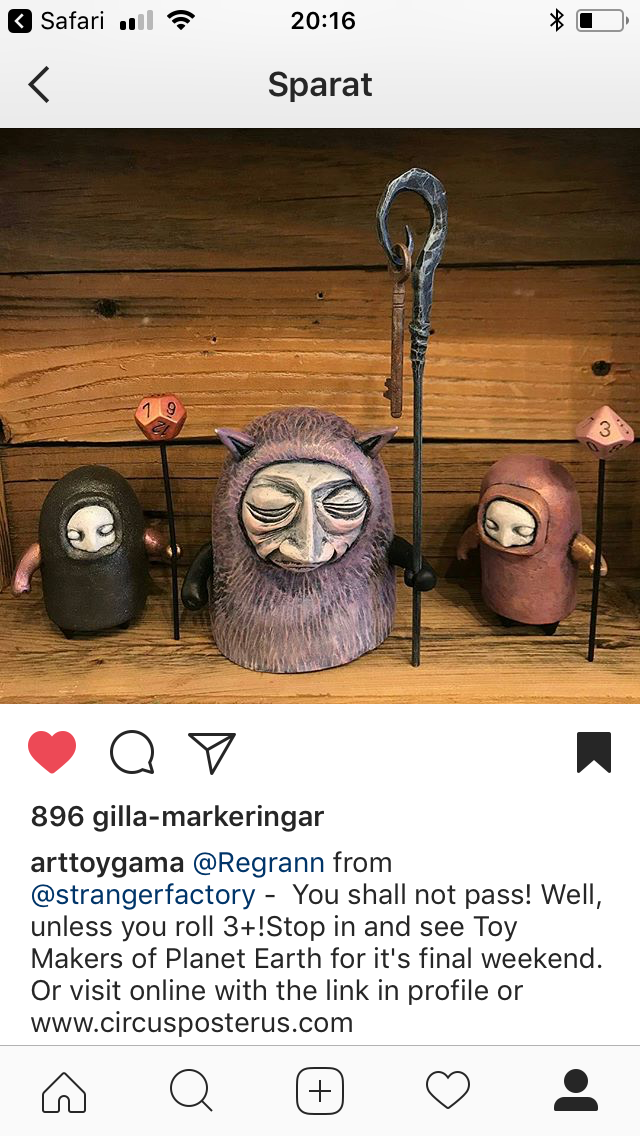View the 896 gilla-markeringar list
This screenshot has height=1136, width=640.
pos(177,817)
